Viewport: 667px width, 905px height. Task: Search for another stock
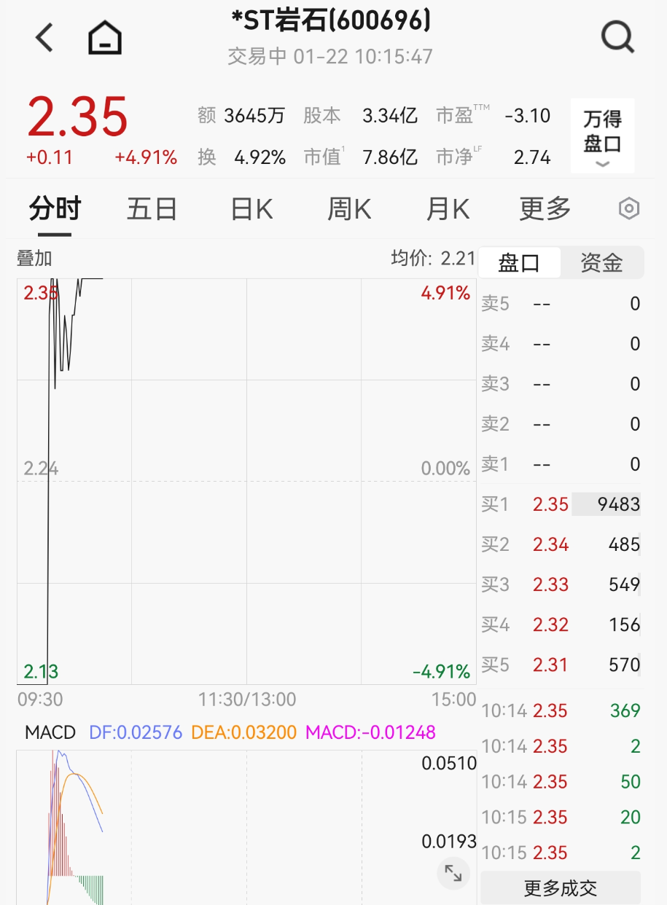coord(617,38)
